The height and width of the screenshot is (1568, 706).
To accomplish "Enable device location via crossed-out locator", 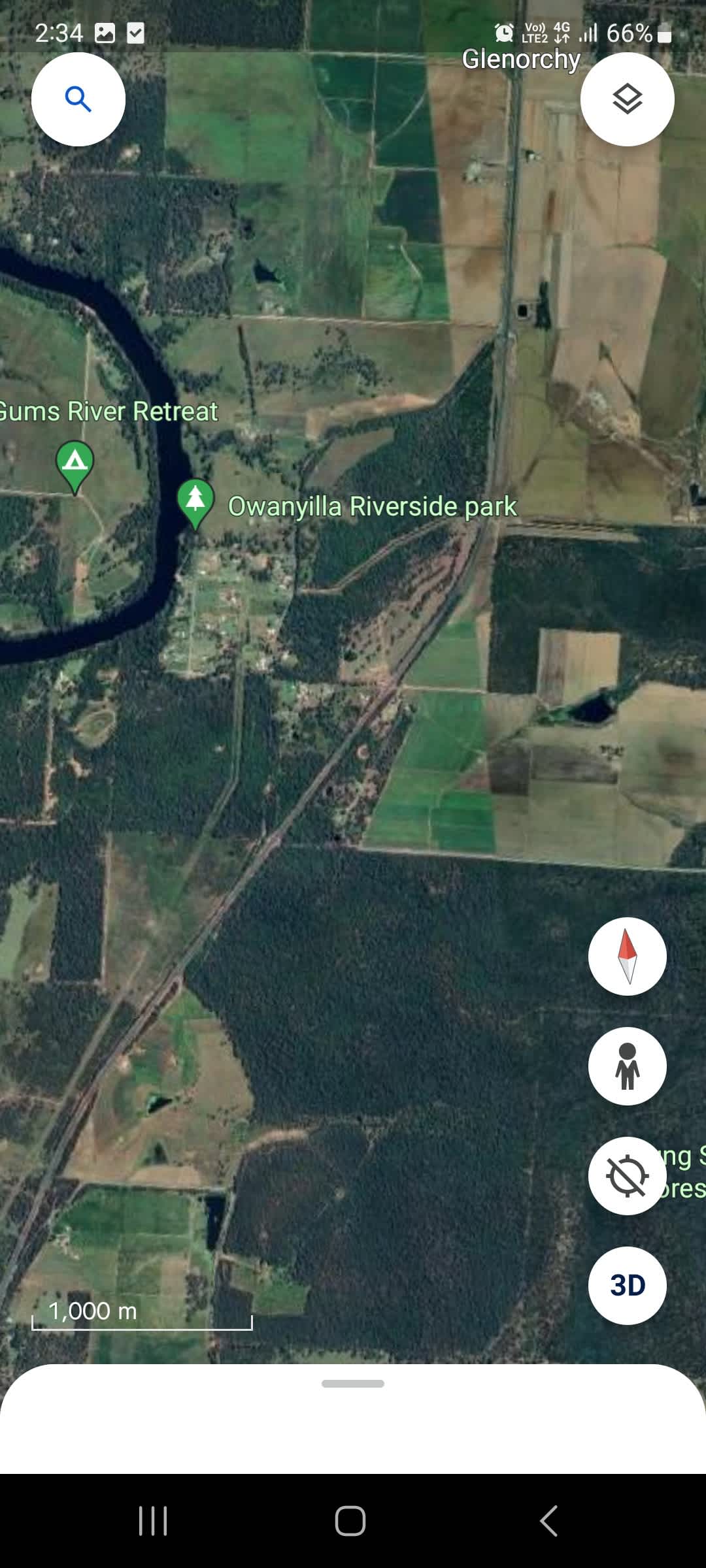I will pyautogui.click(x=627, y=1176).
